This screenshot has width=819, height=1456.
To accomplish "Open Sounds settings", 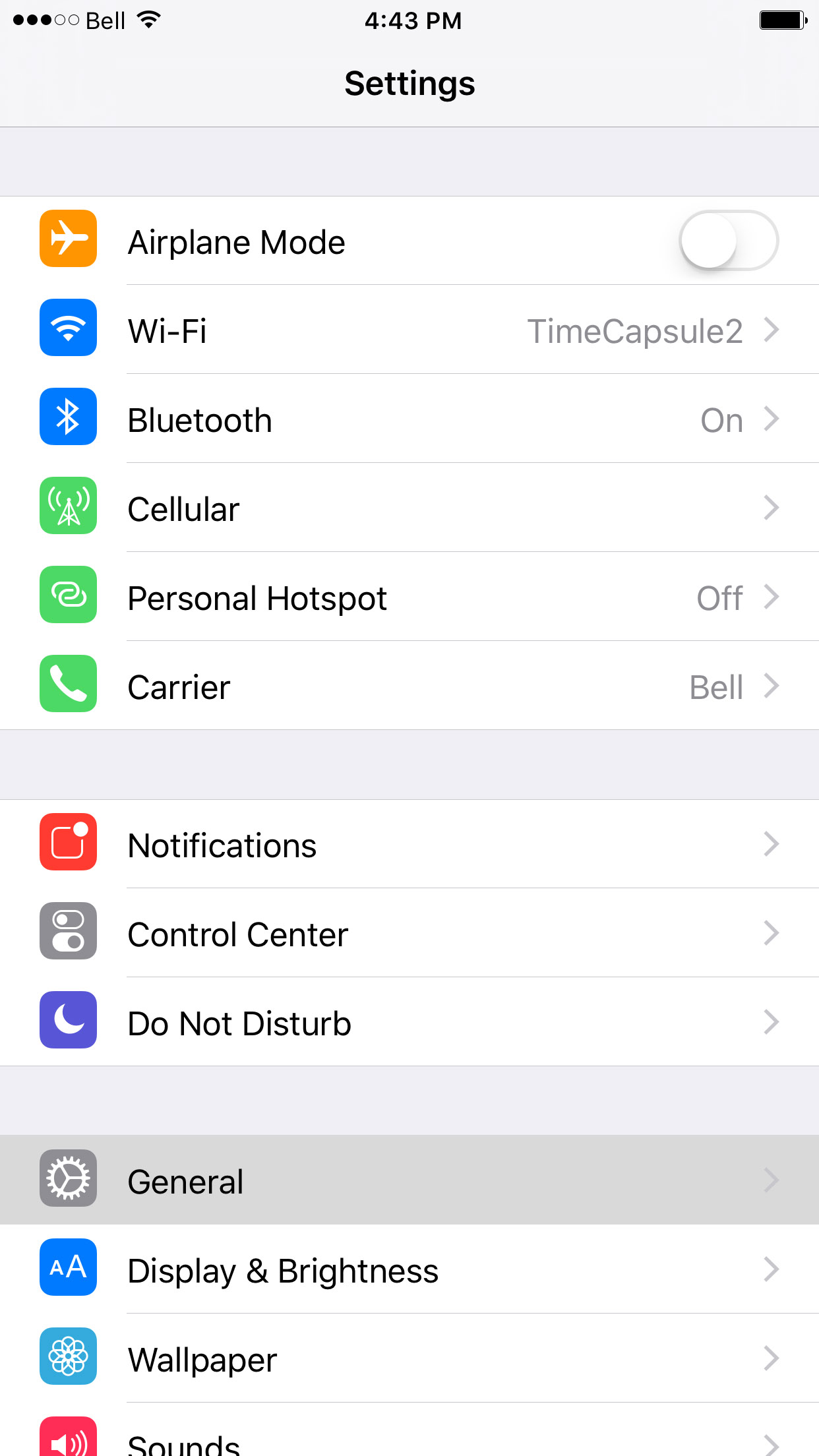I will tap(409, 1441).
